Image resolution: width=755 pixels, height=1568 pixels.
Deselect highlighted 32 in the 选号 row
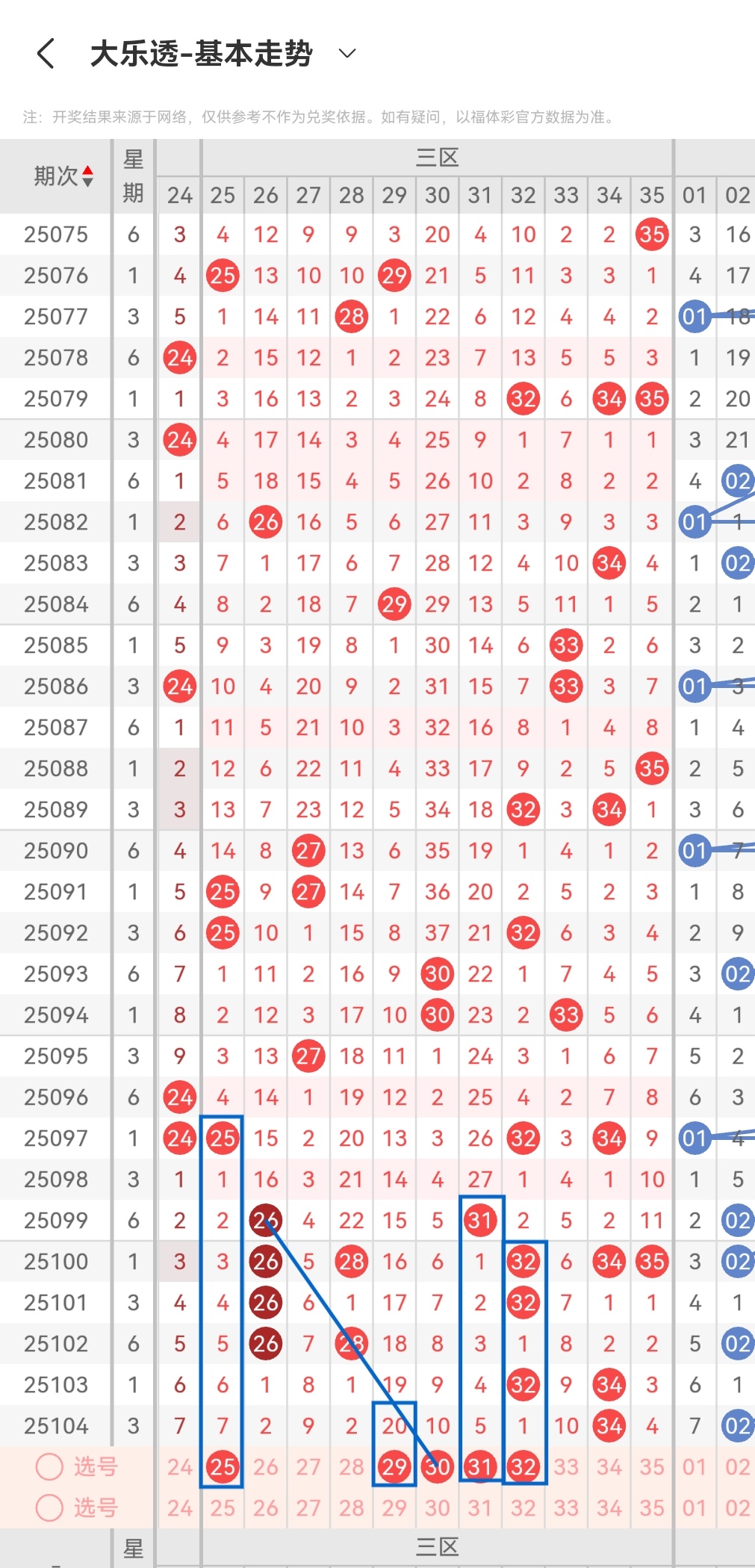(523, 1466)
